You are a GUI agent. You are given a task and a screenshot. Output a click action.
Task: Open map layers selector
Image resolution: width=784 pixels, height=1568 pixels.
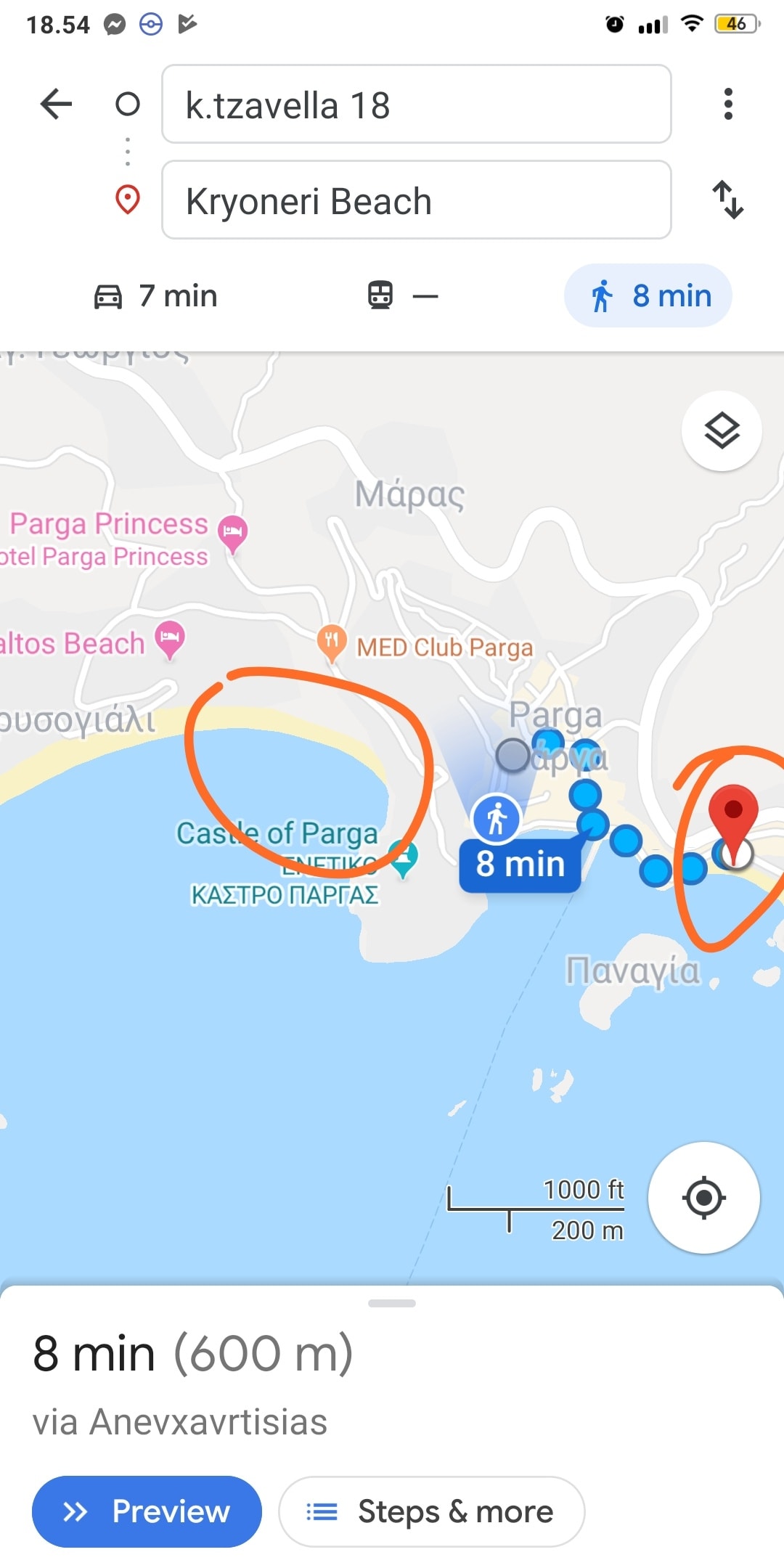click(x=722, y=431)
